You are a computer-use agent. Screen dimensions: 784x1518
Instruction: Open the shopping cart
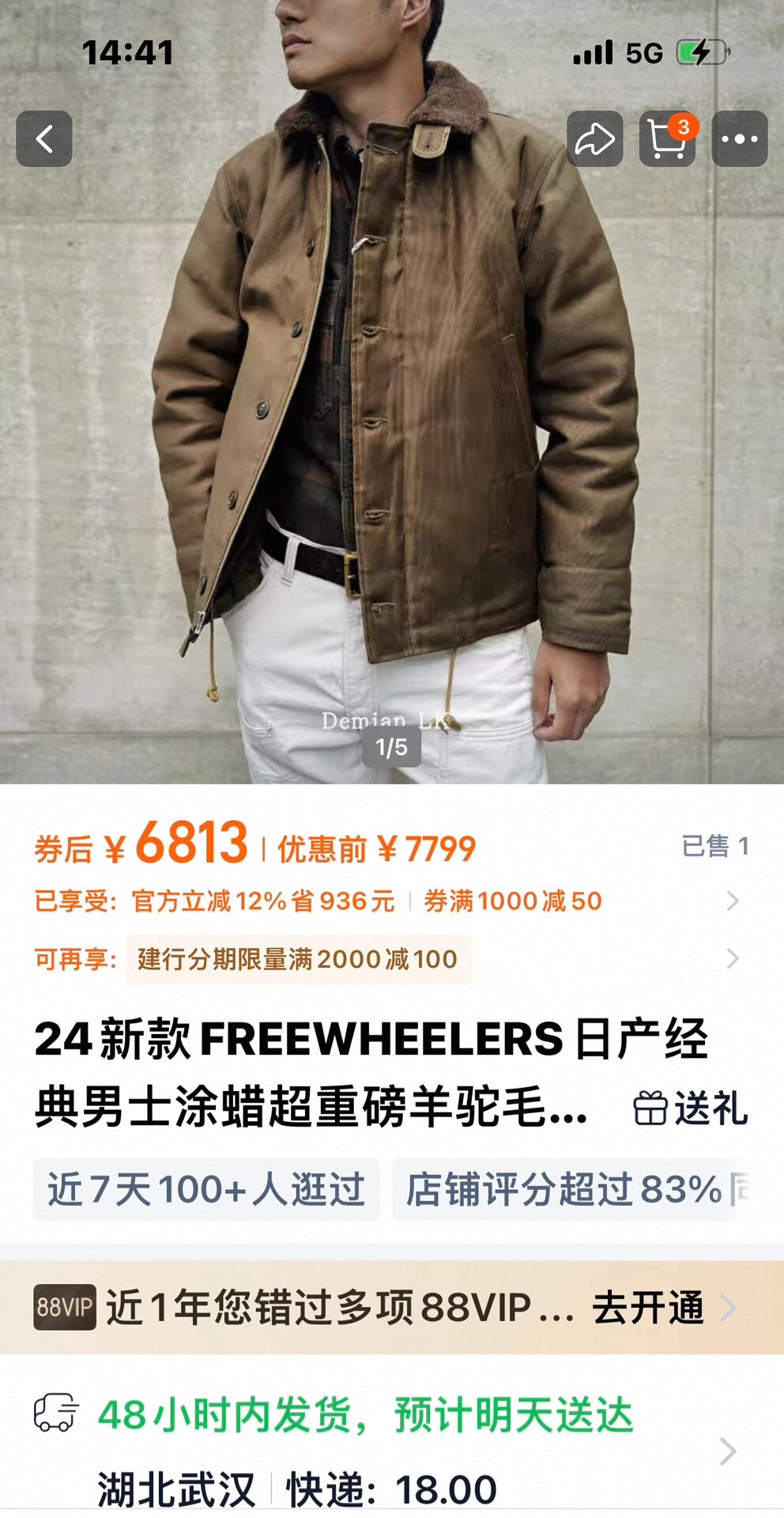[667, 139]
